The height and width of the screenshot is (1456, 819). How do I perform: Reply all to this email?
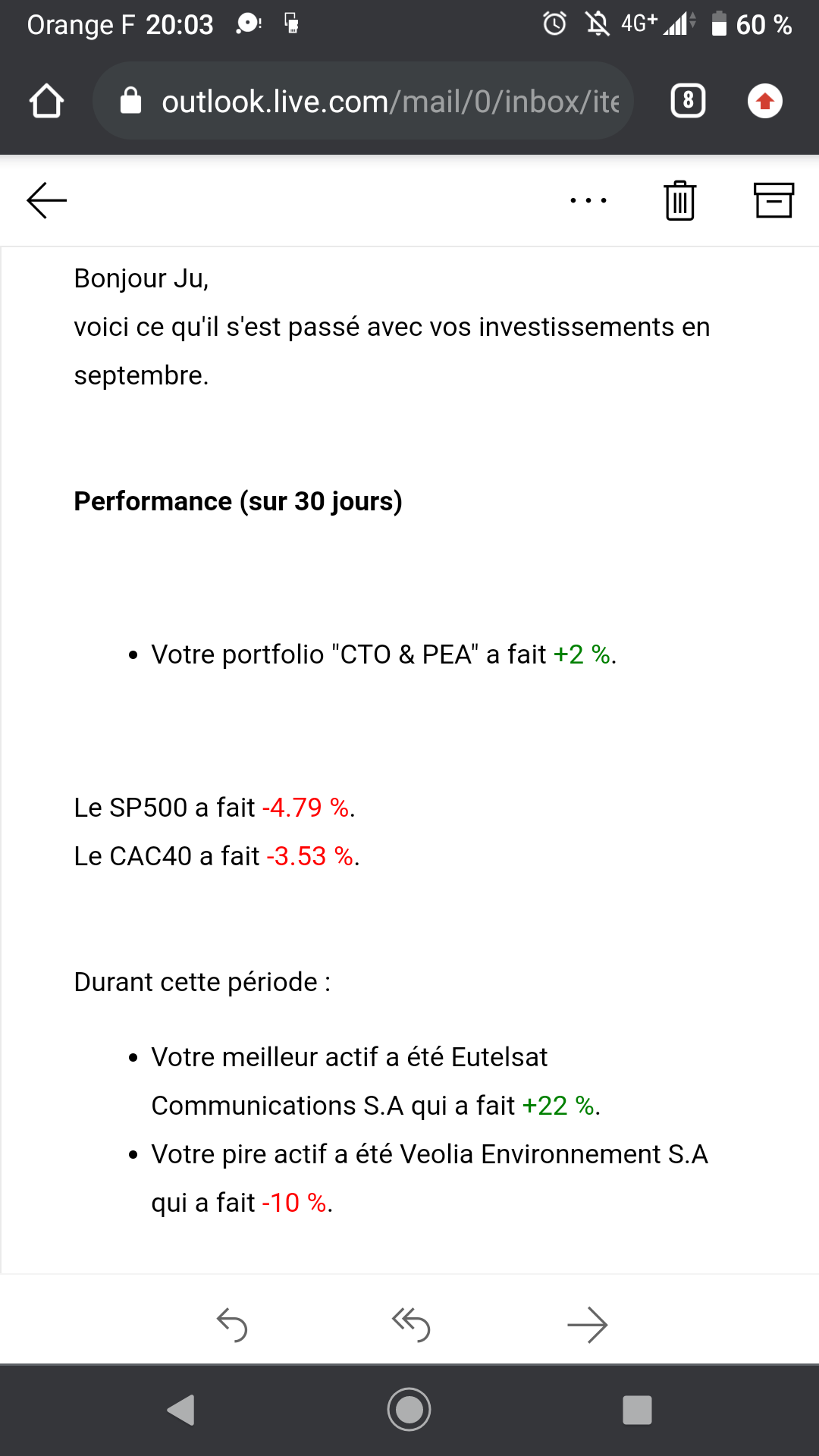[x=410, y=1325]
